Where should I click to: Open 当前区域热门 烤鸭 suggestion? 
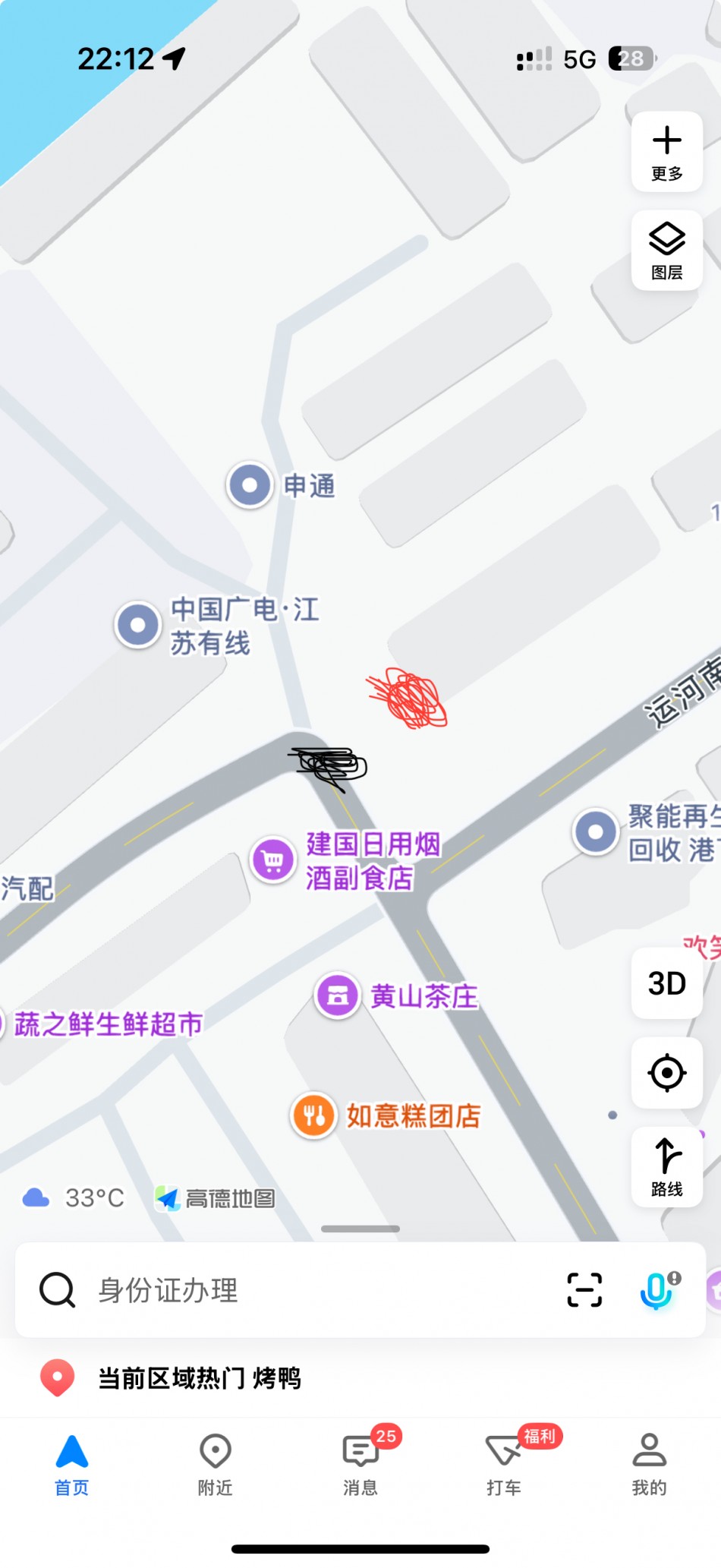199,1378
